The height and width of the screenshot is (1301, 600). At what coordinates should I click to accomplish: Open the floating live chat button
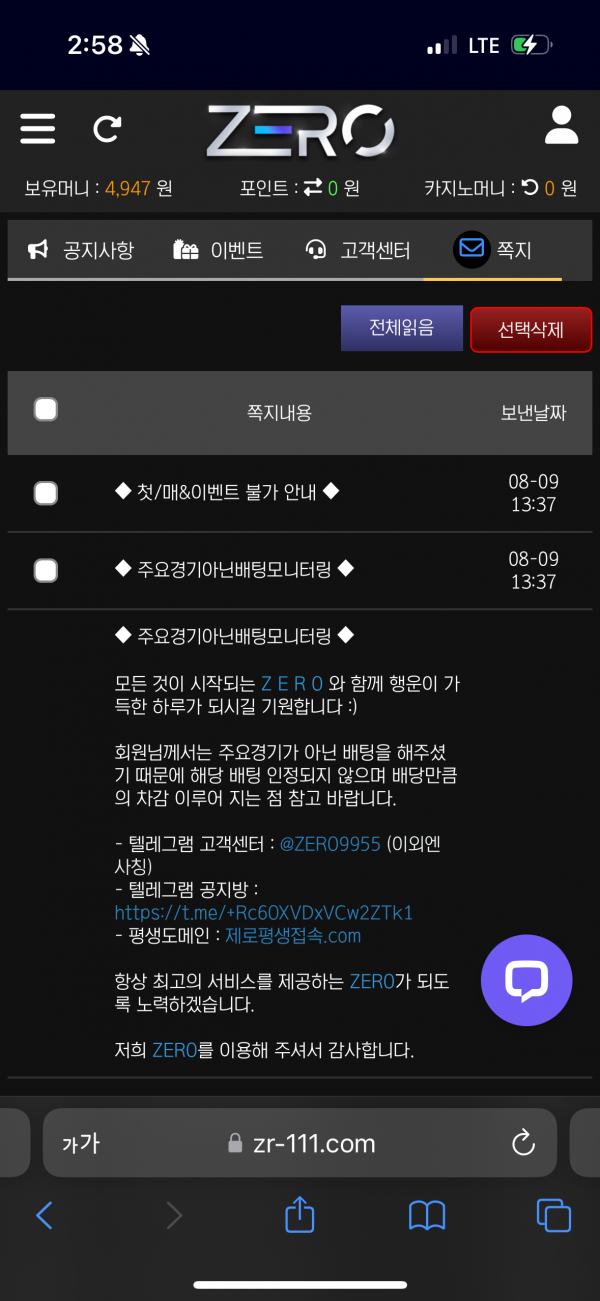coord(526,981)
